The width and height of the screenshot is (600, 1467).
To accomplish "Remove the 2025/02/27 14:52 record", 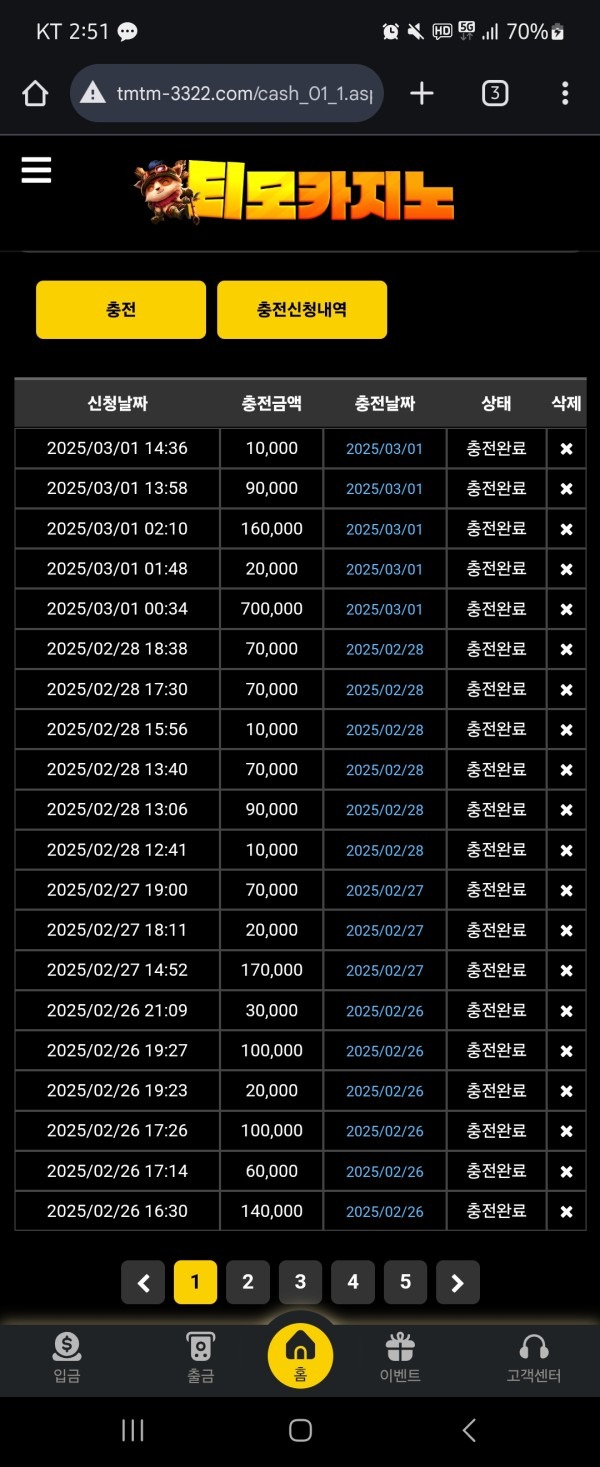I will point(566,970).
